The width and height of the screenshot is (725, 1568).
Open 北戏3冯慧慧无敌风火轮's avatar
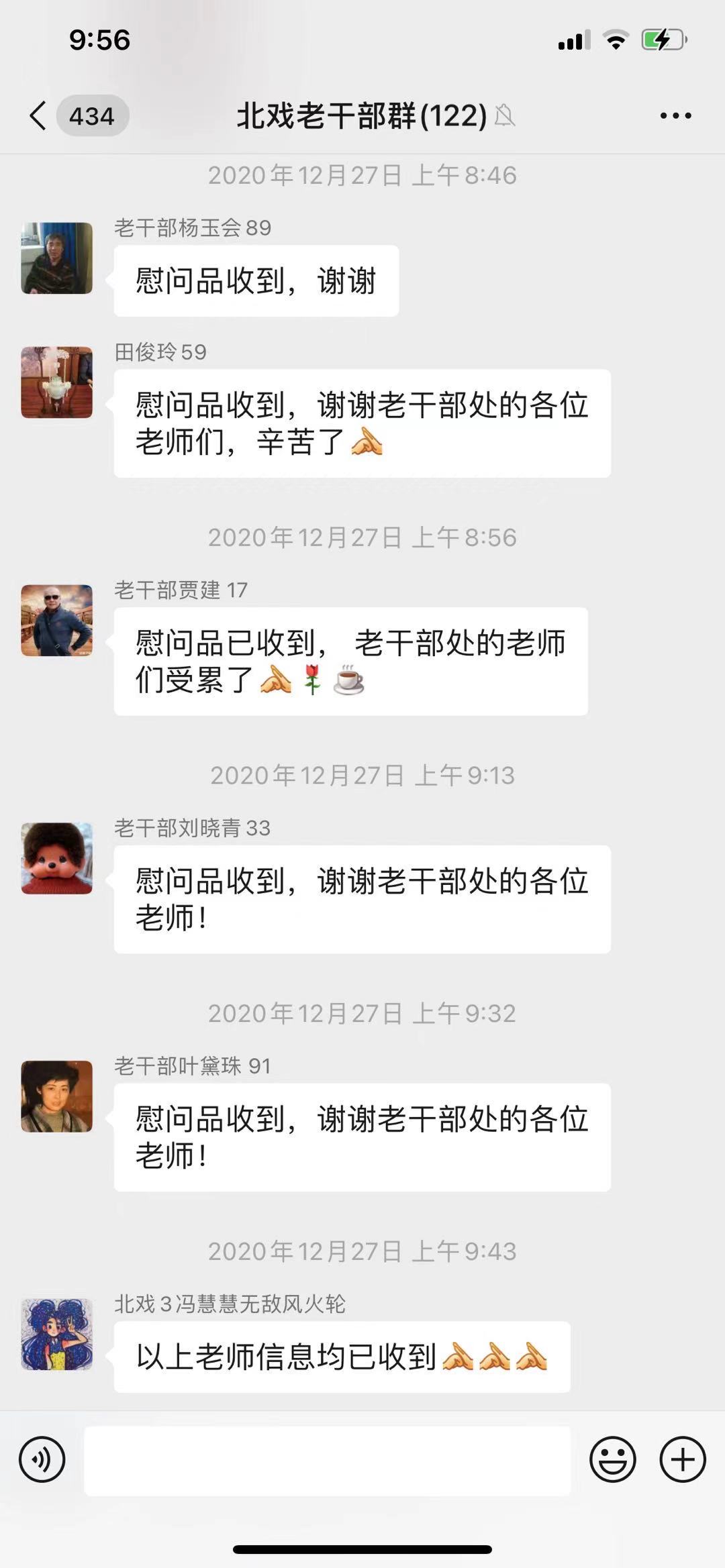click(x=57, y=1335)
